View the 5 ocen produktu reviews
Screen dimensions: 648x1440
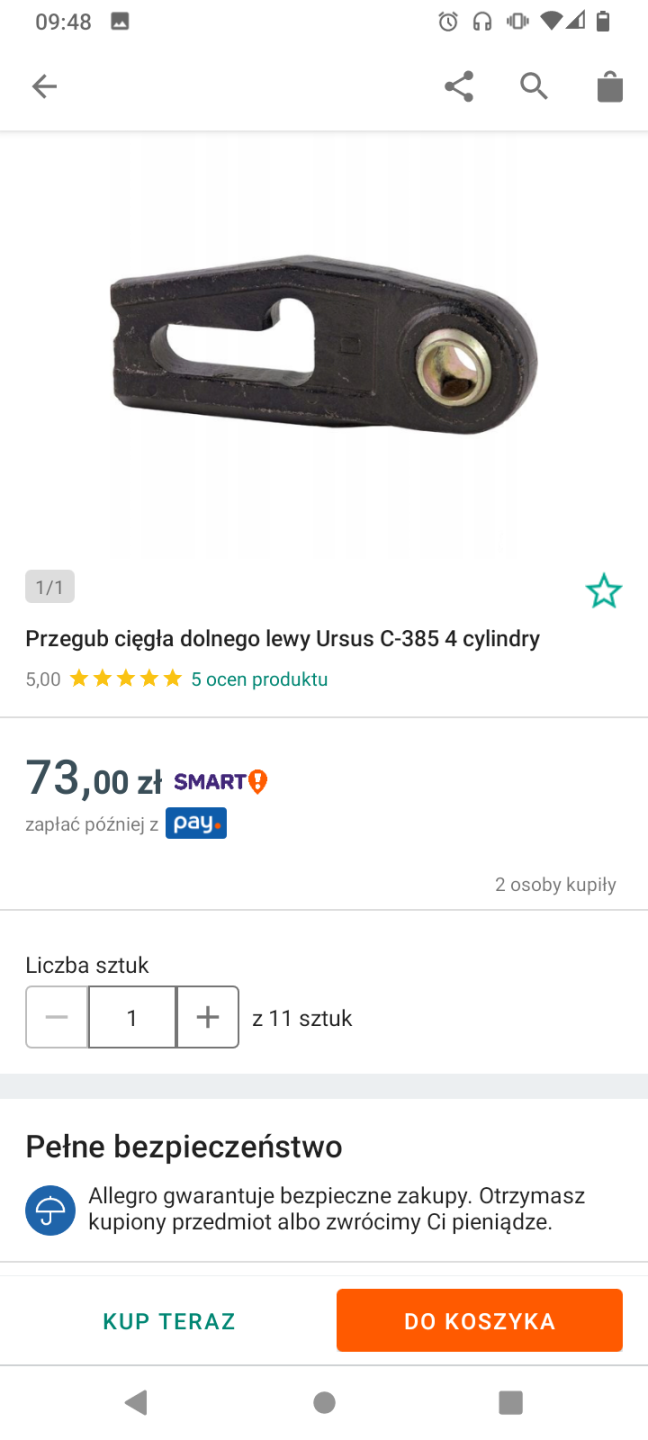tap(259, 679)
